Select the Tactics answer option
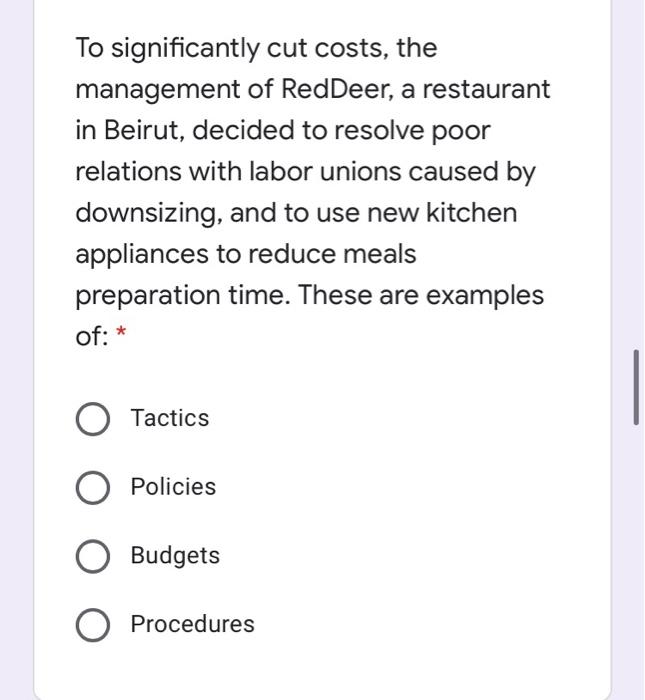Viewport: 645px width, 700px height. [x=93, y=419]
